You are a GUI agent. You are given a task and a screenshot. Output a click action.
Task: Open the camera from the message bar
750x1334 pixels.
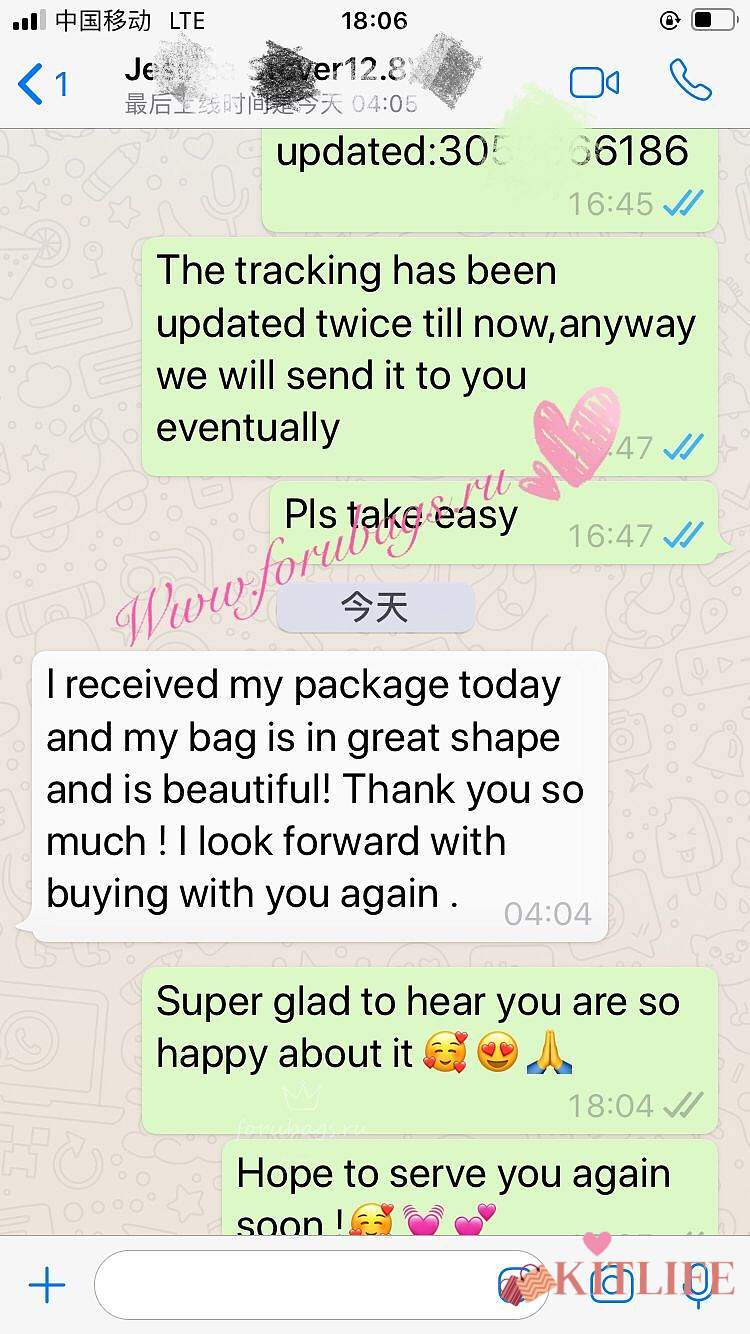click(x=612, y=1285)
